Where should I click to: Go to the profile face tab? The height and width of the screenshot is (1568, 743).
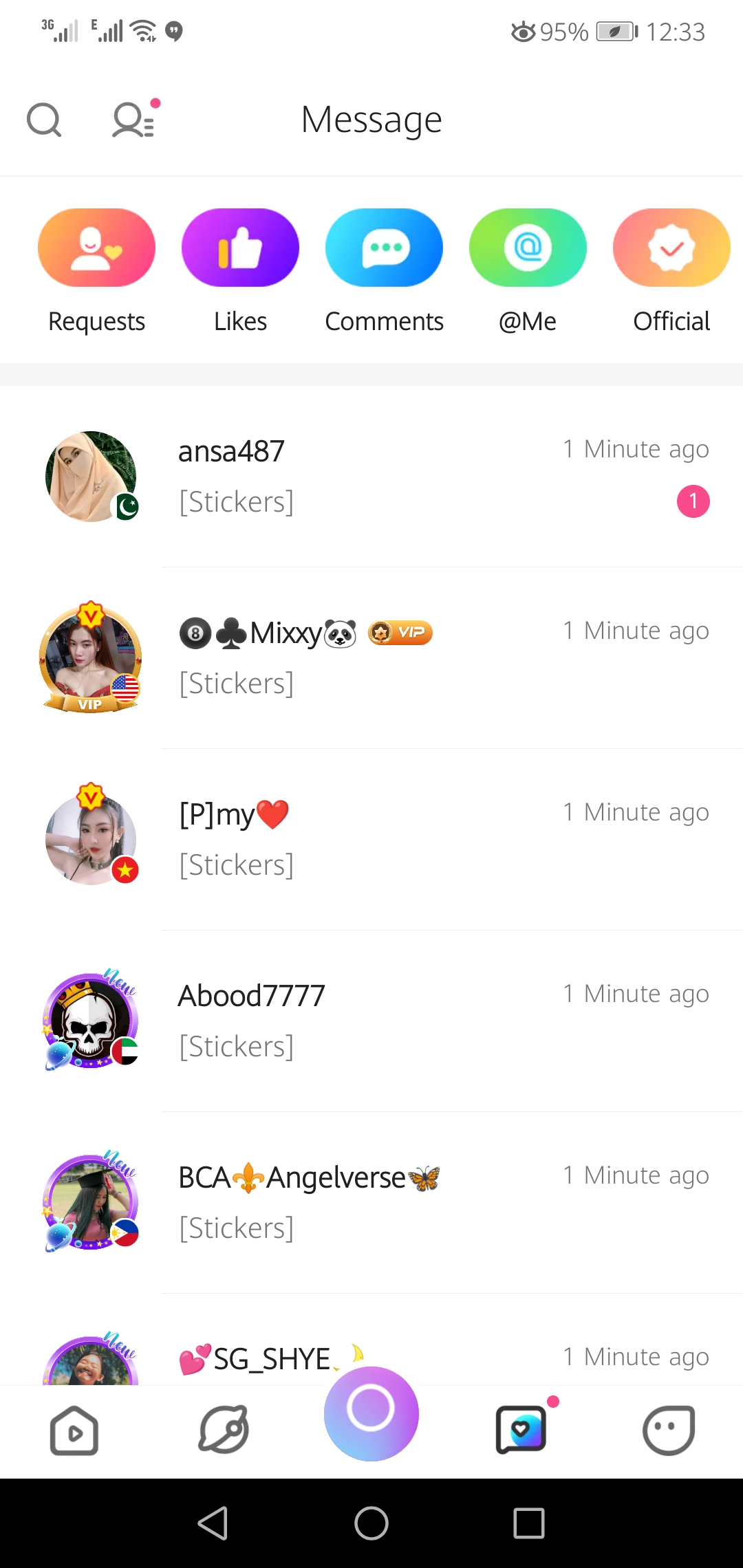point(669,1430)
